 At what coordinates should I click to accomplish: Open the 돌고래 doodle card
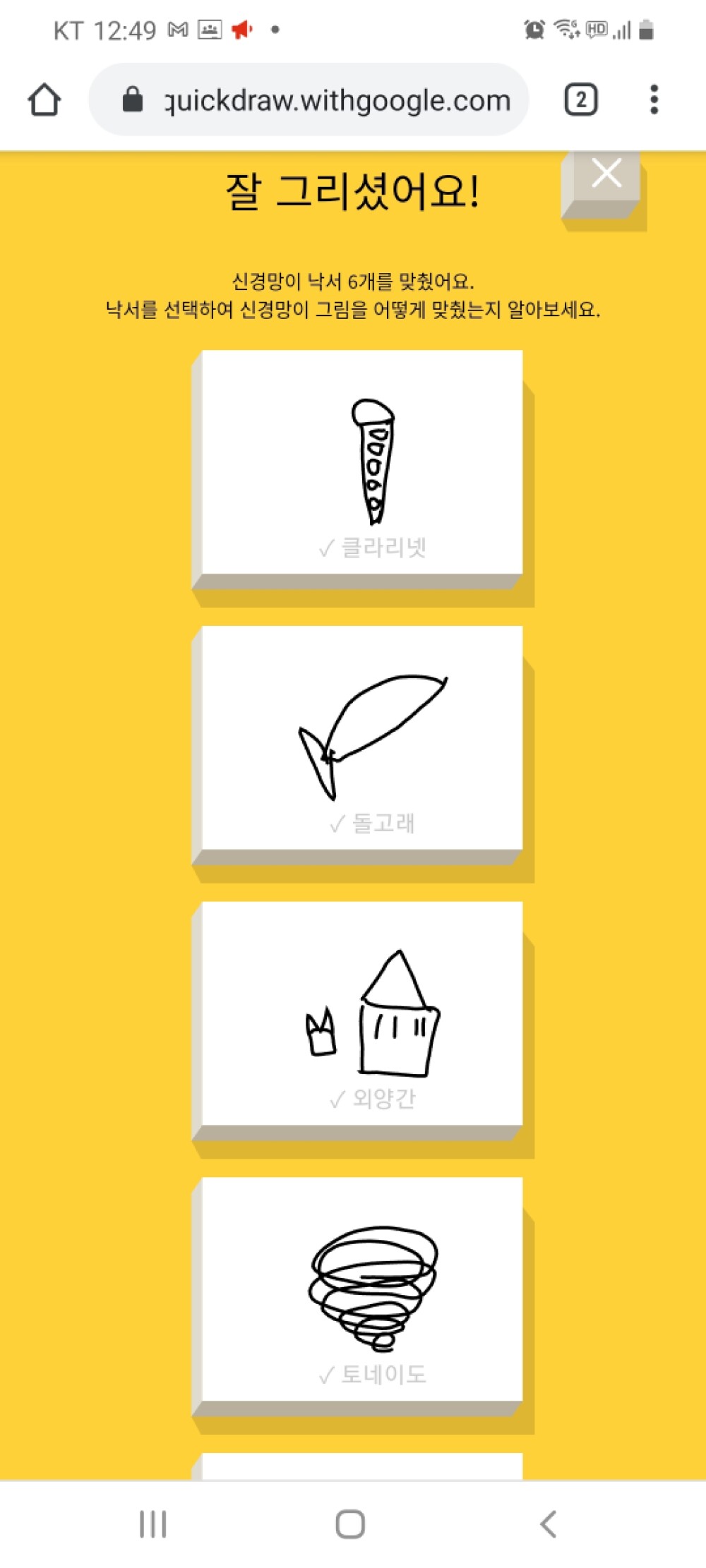tap(362, 744)
